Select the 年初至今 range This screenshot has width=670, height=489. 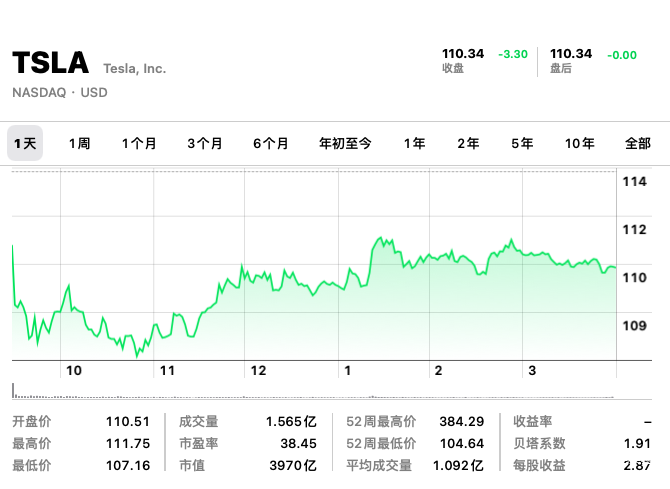tap(345, 143)
